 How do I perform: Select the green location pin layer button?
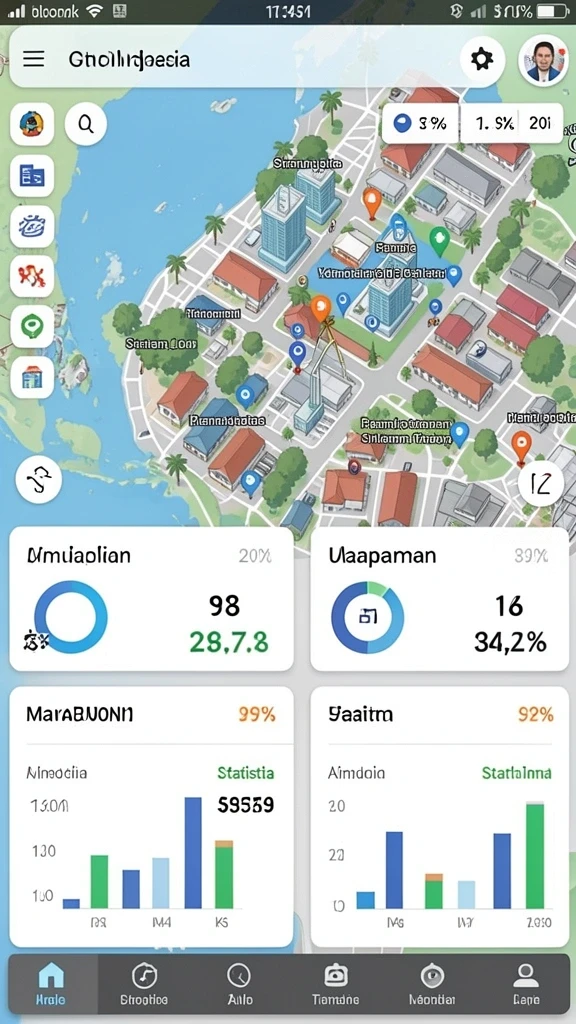32,326
